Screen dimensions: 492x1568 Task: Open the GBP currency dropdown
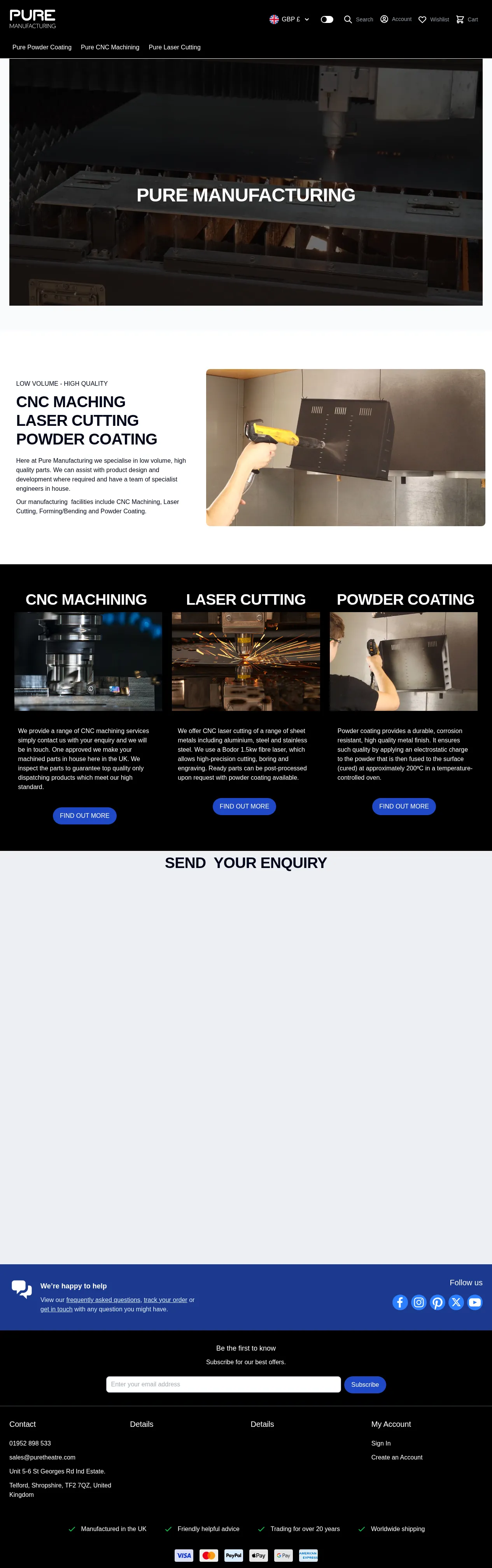click(289, 19)
